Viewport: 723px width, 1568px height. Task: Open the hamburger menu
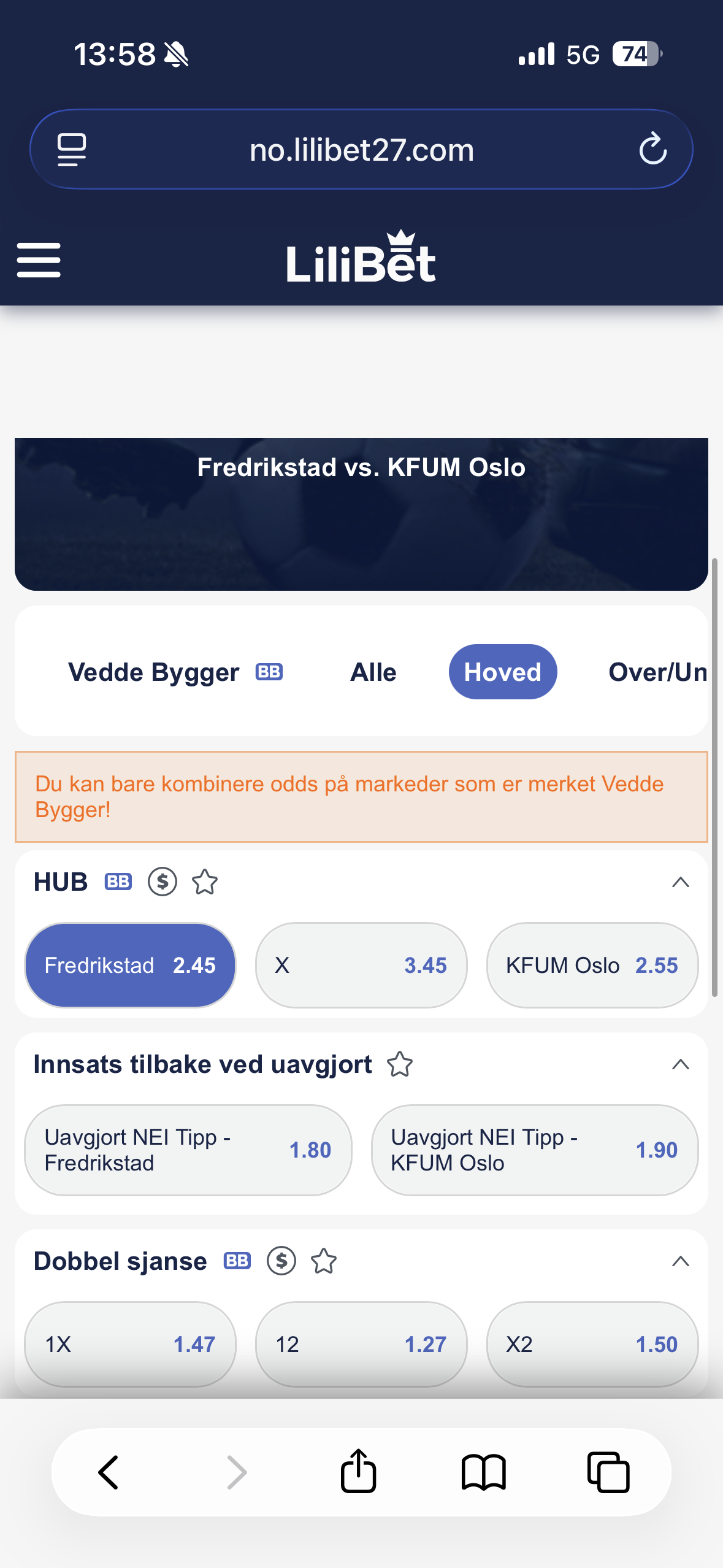click(39, 260)
